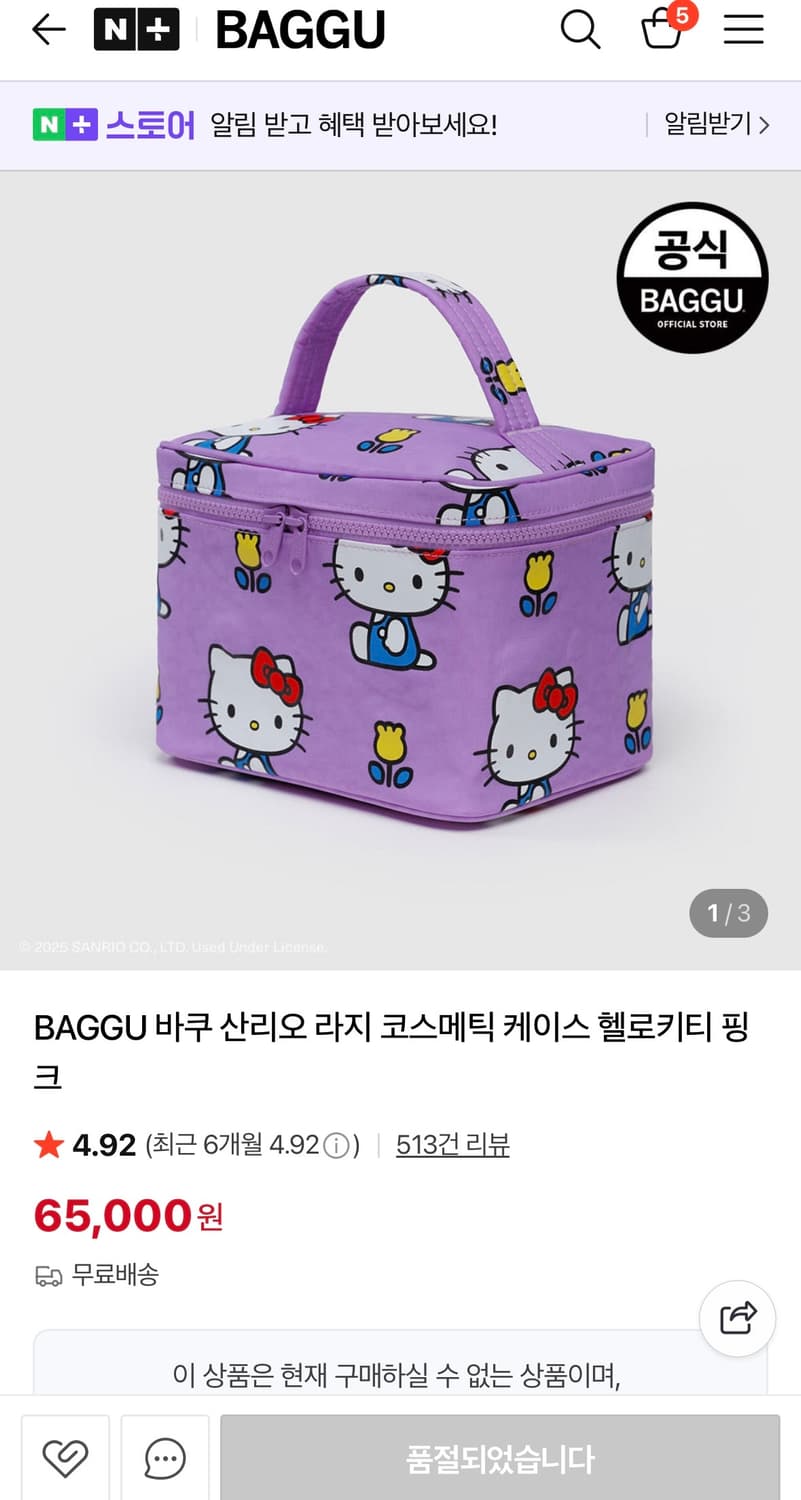Viewport: 801px width, 1500px height.
Task: Open the 513건 리뷰 reviews link
Action: 453,1144
